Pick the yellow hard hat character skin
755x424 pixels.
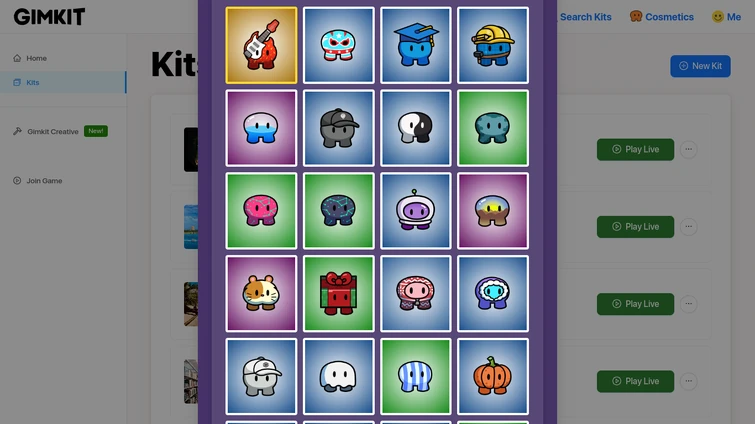click(x=493, y=46)
